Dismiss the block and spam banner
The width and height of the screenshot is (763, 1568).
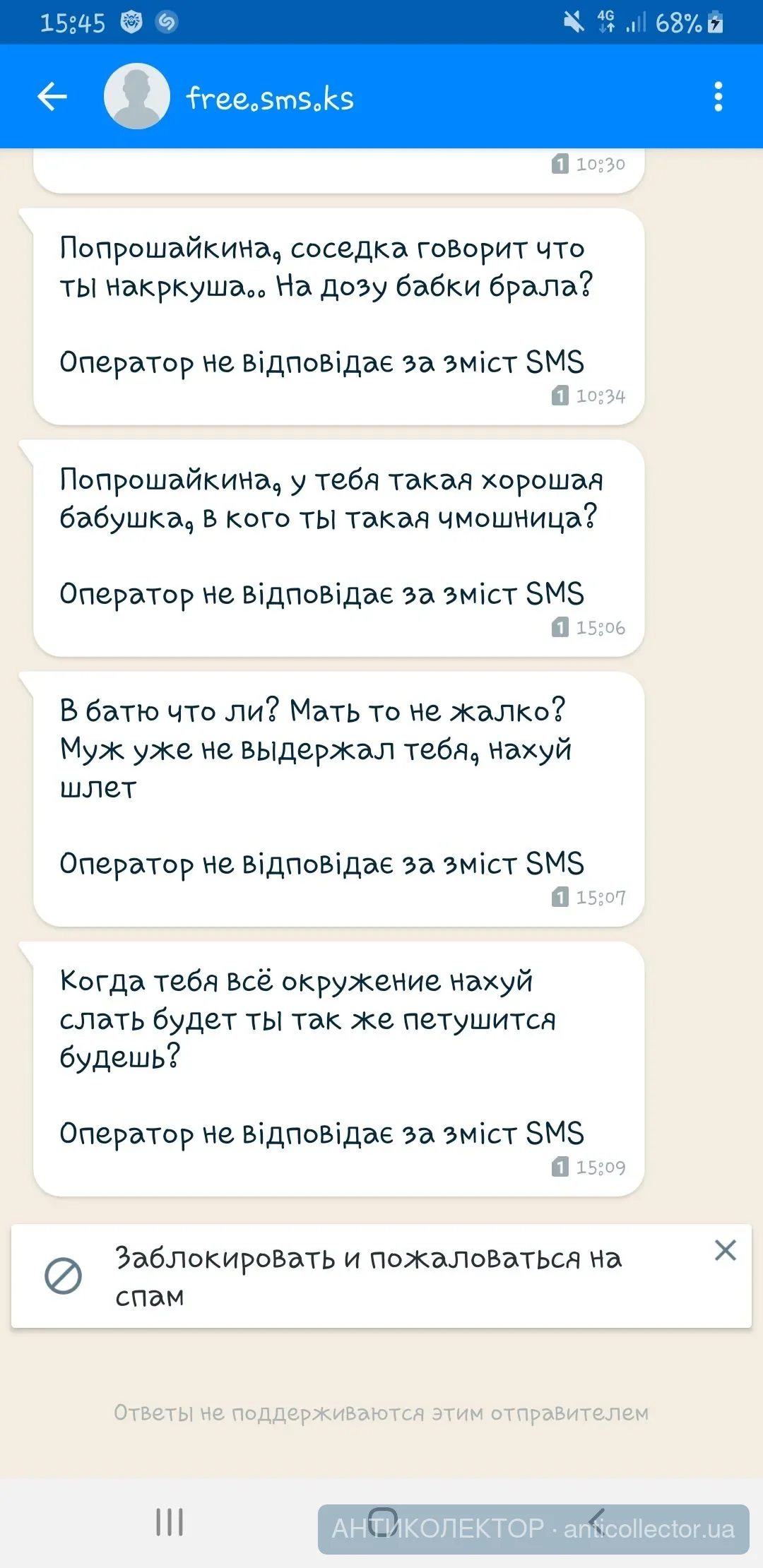pyautogui.click(x=725, y=1250)
